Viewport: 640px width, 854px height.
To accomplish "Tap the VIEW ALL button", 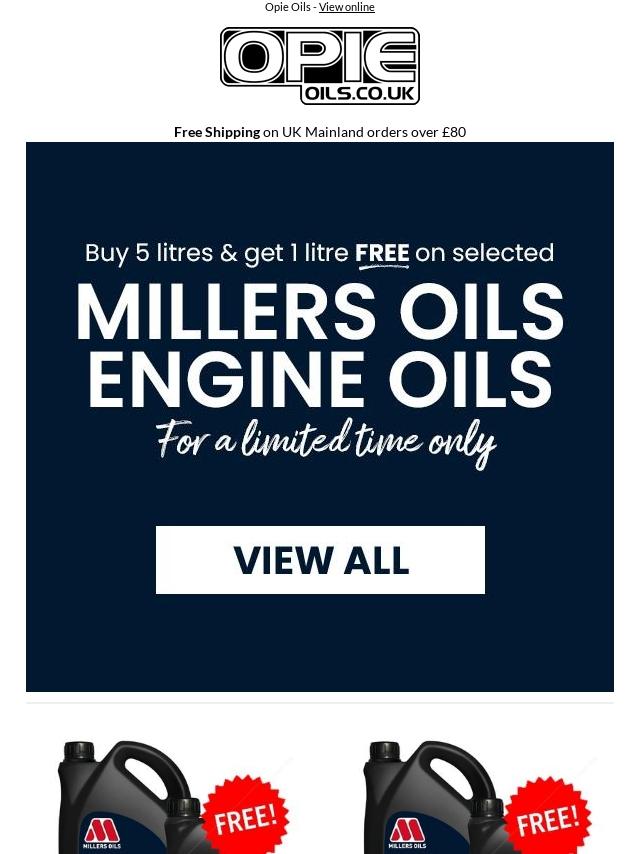I will pyautogui.click(x=320, y=560).
